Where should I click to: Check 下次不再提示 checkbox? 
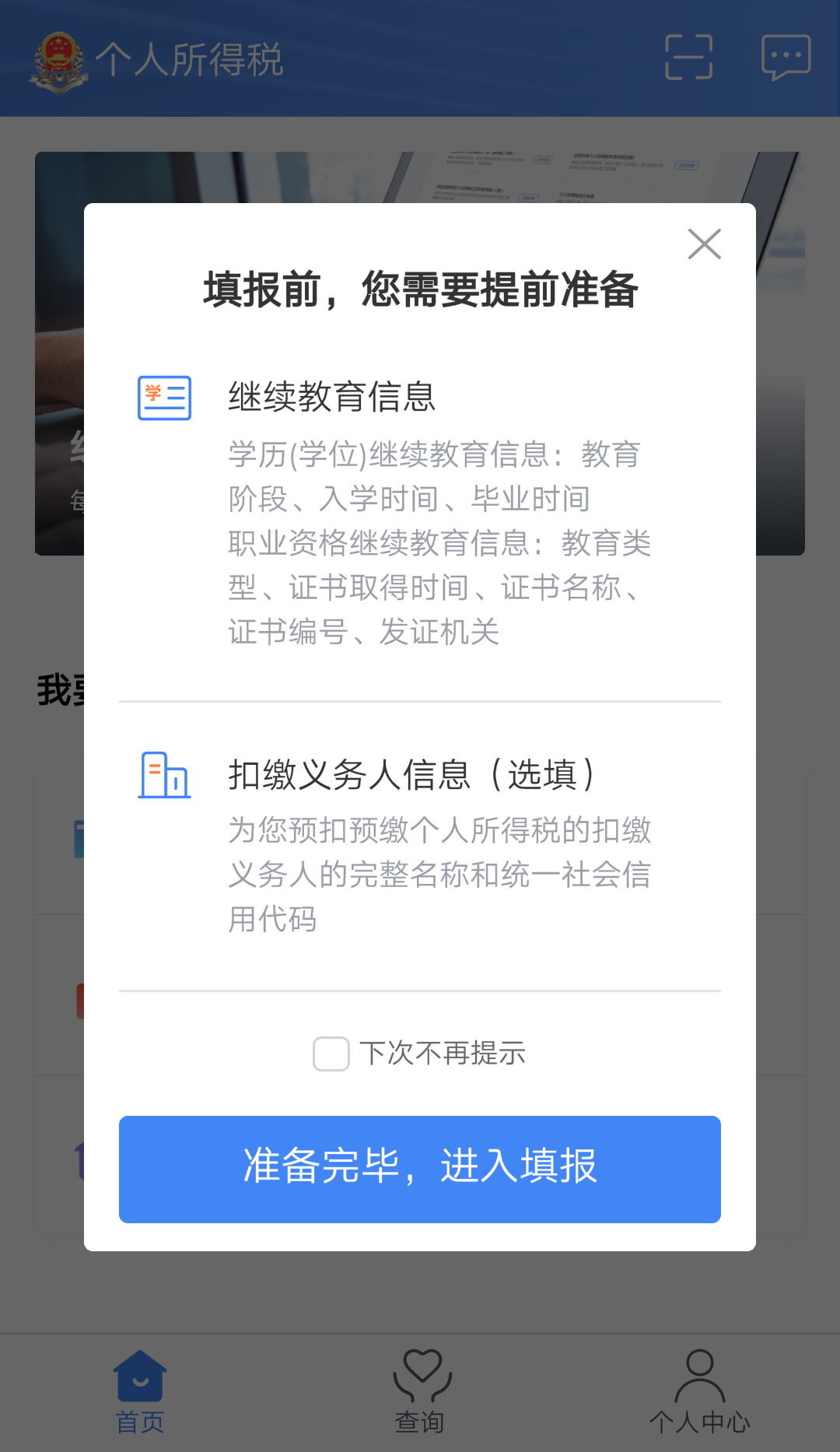[331, 1054]
